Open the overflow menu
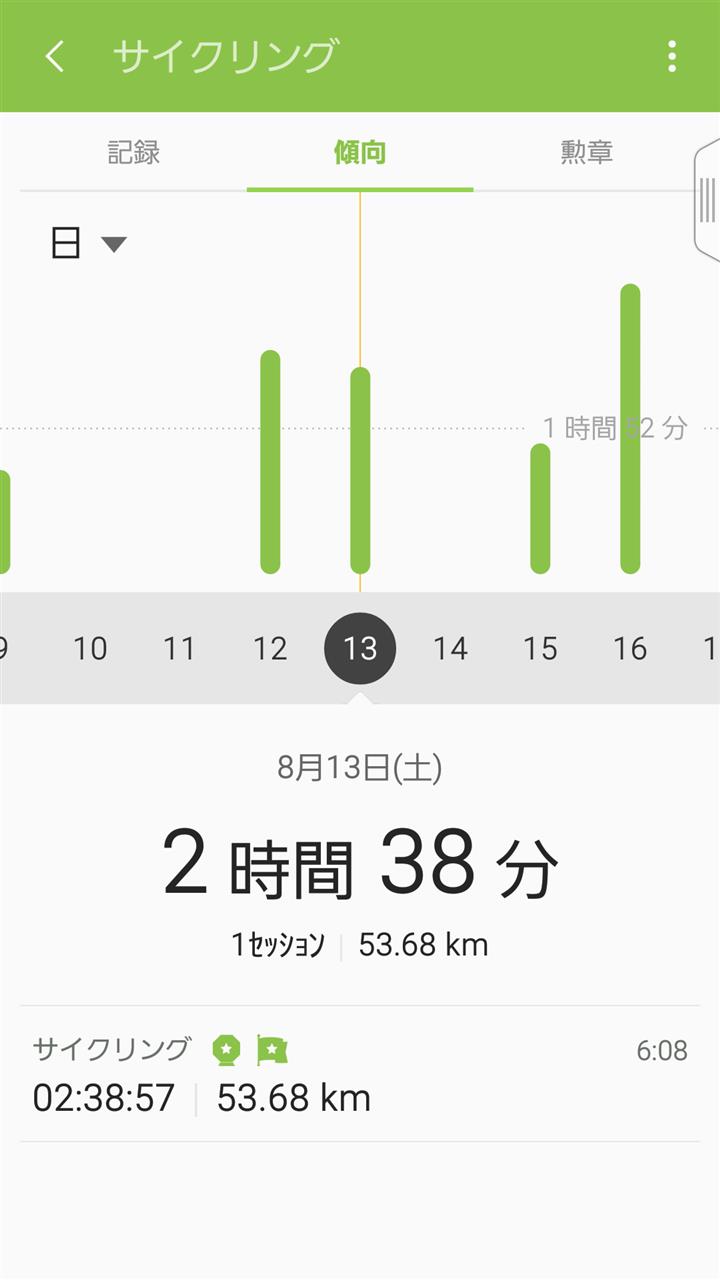This screenshot has width=720, height=1280. 672,57
